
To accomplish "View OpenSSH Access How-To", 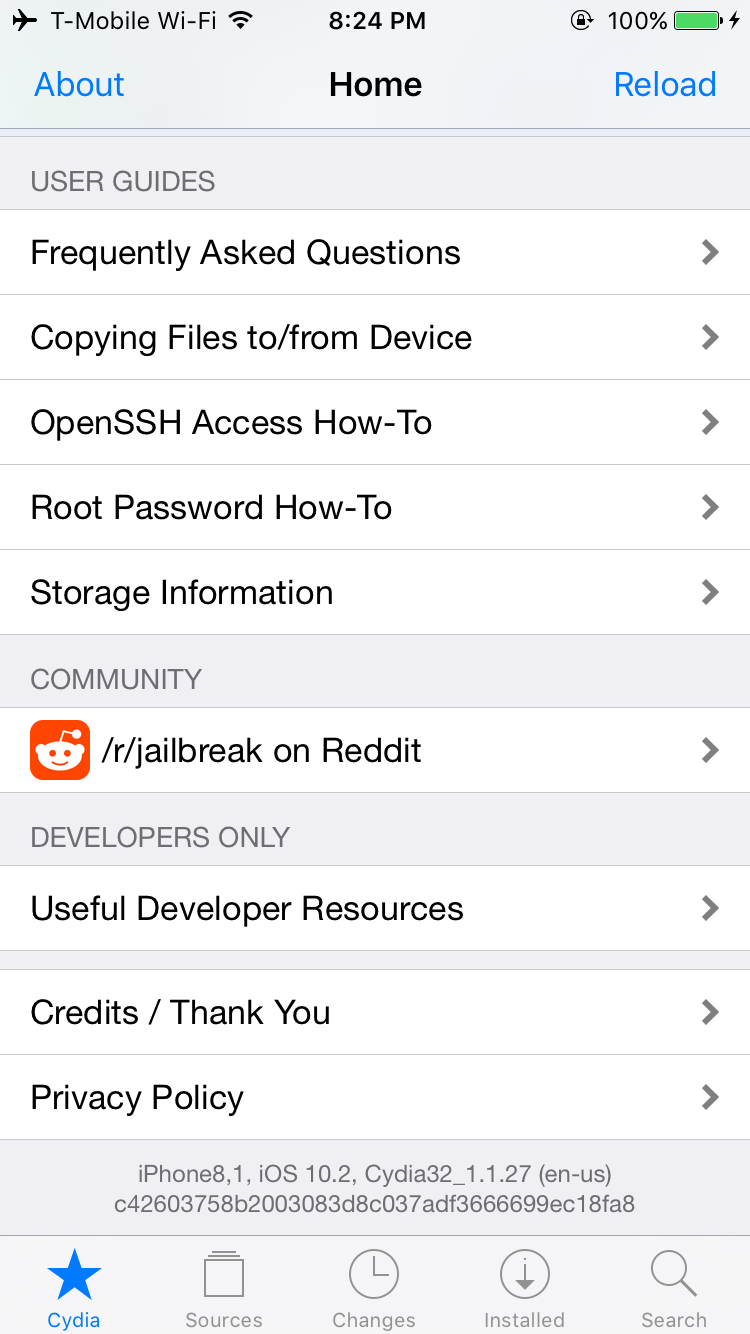I will [x=375, y=423].
